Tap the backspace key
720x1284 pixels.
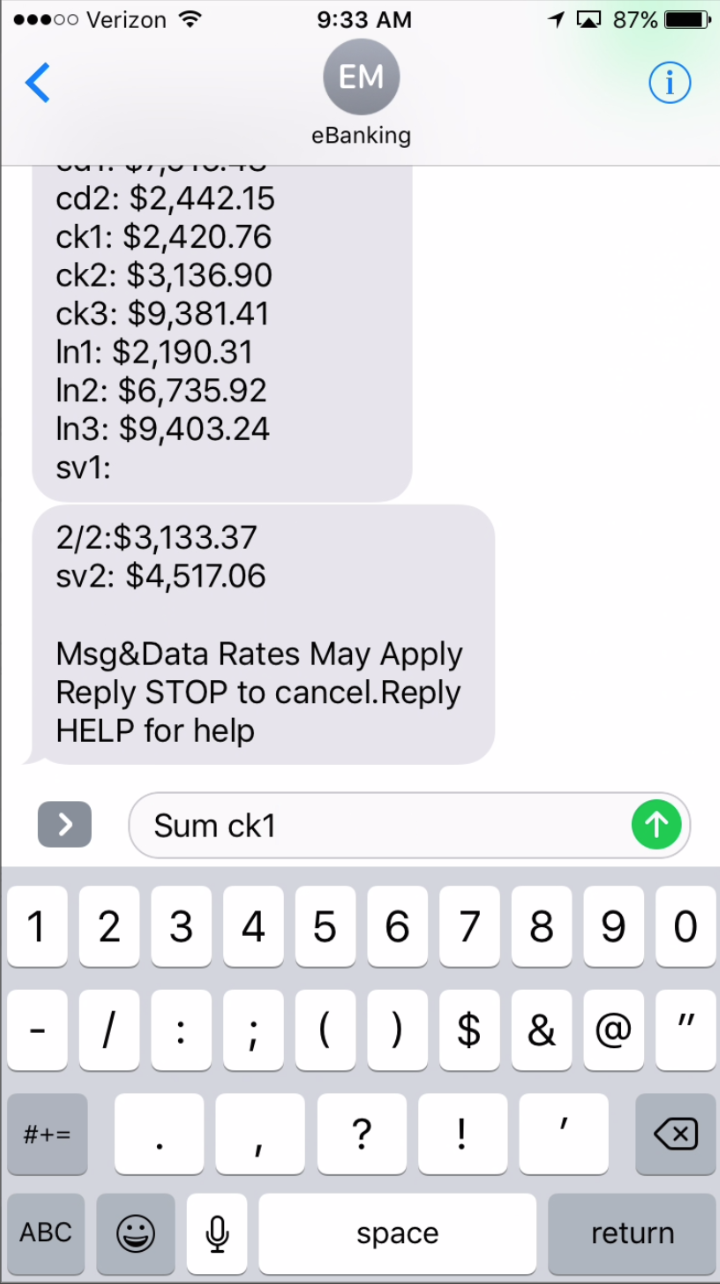click(674, 1134)
